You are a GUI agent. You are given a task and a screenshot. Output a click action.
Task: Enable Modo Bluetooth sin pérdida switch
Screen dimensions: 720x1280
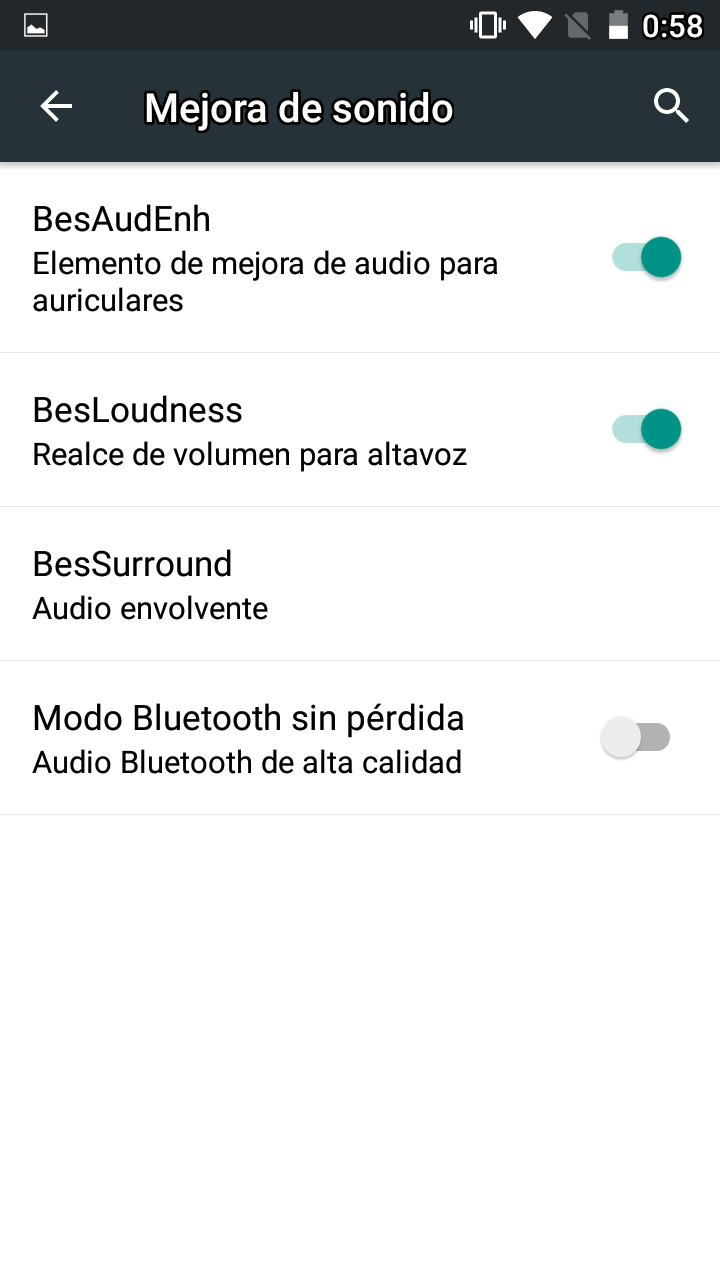click(636, 738)
